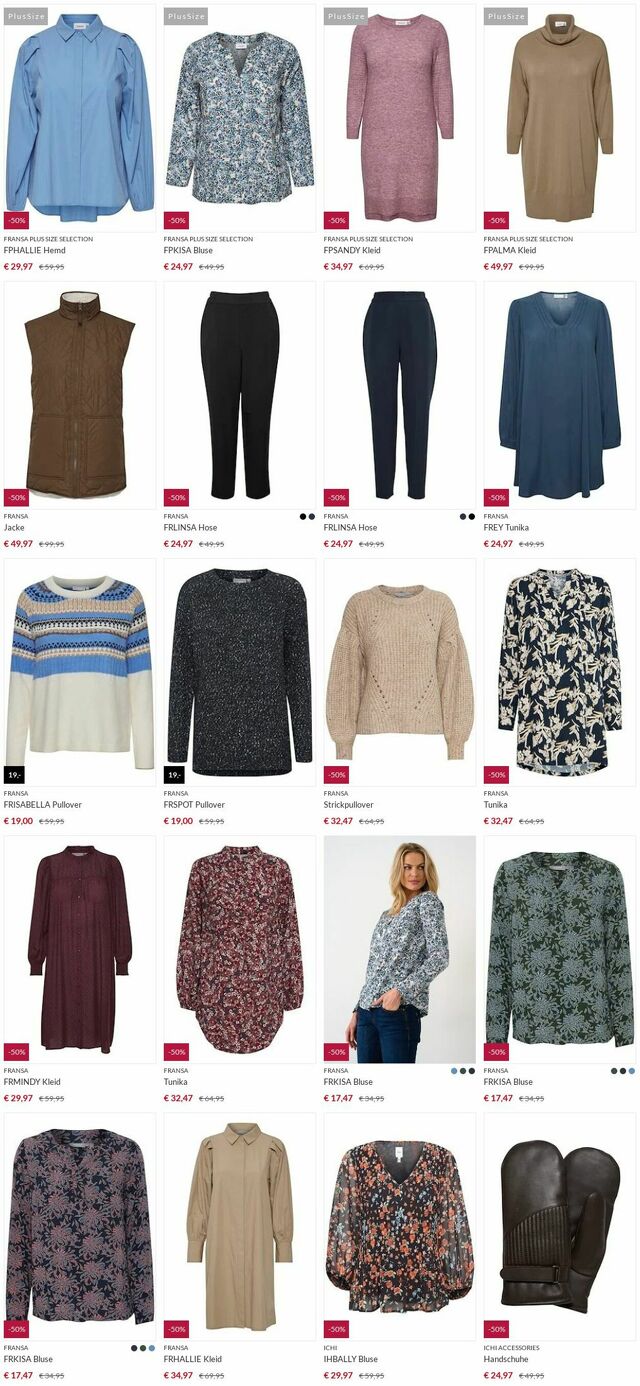View the red paisley Tunika
The height and width of the screenshot is (1386, 640).
pos(240,949)
